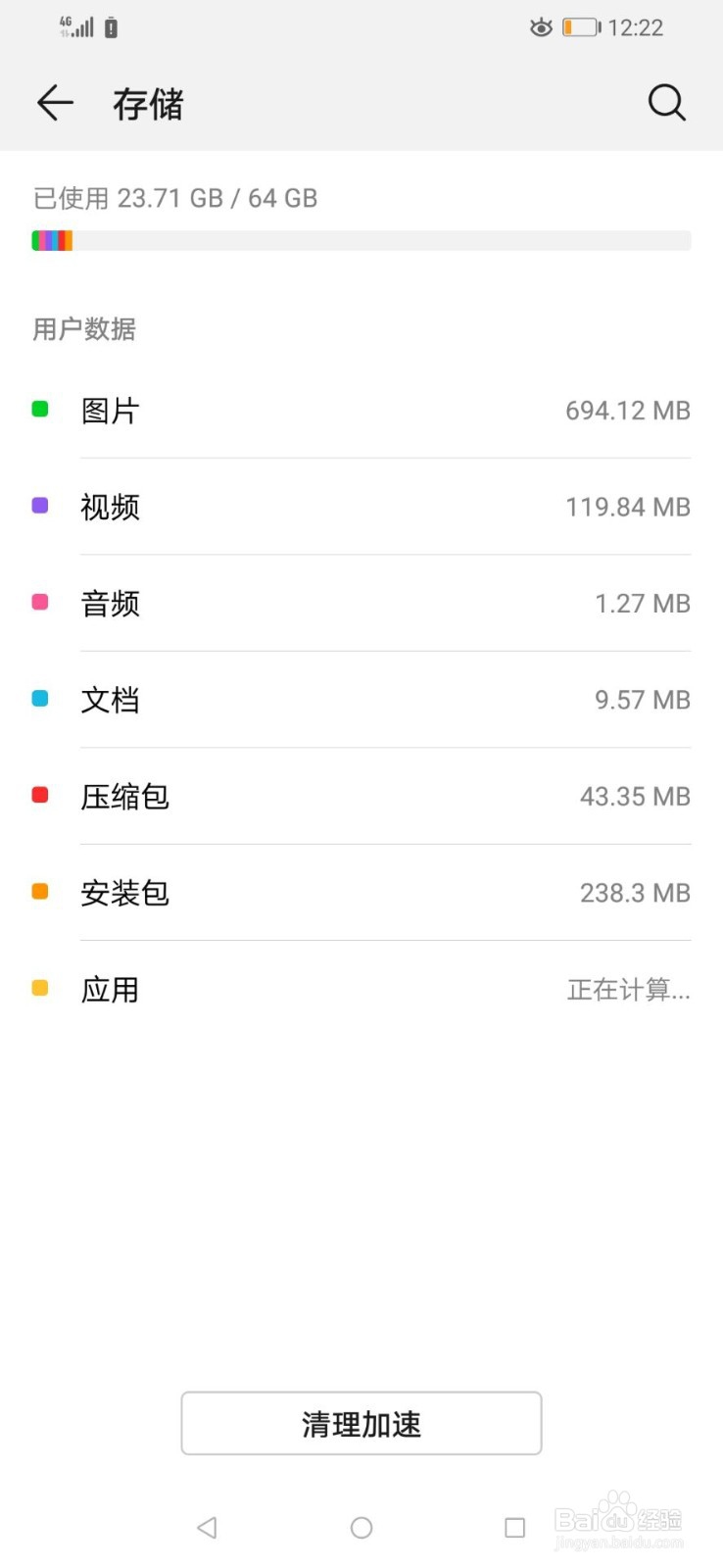Open the 音频 storage row
The height and width of the screenshot is (1568, 723).
click(x=361, y=604)
